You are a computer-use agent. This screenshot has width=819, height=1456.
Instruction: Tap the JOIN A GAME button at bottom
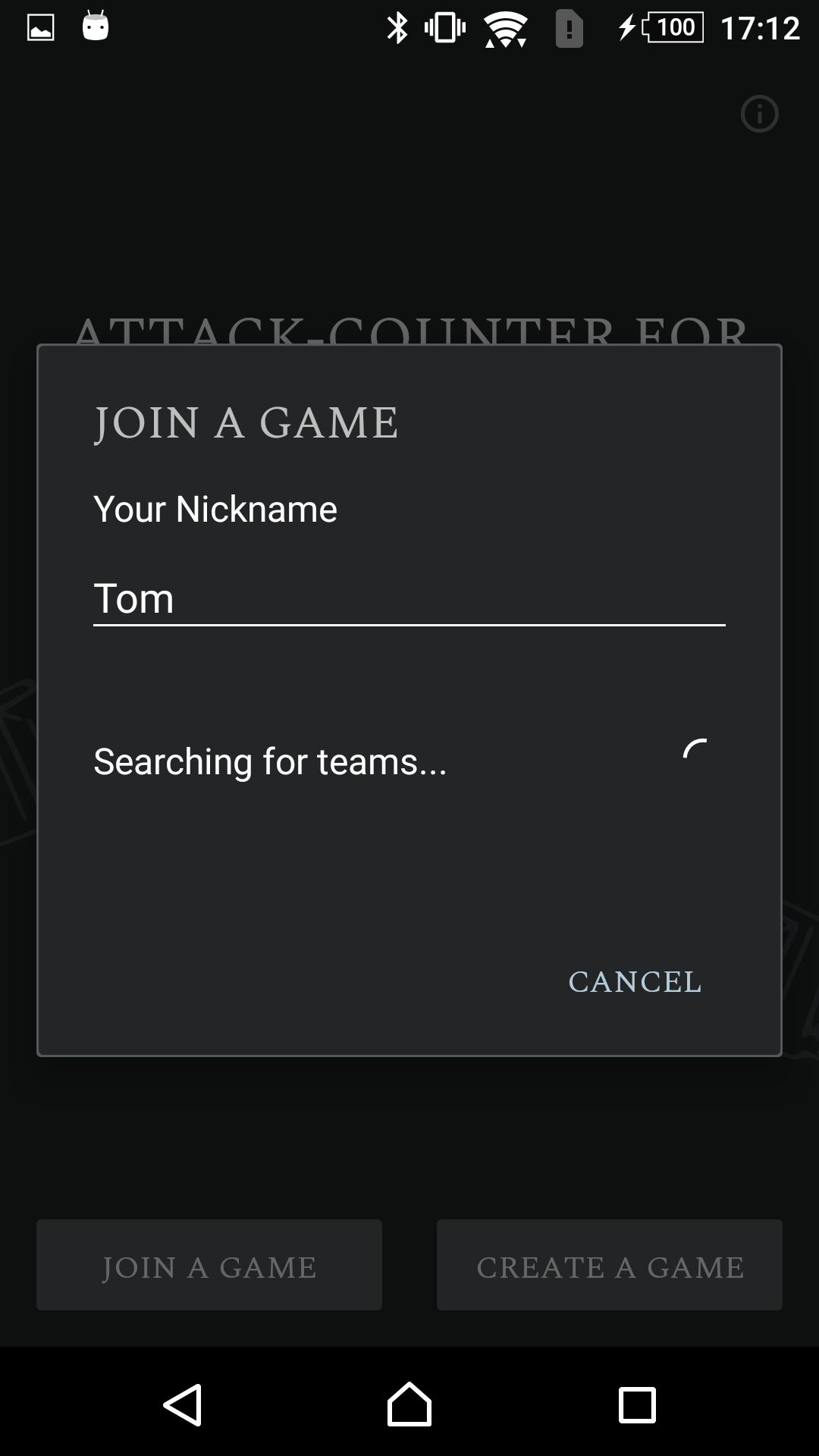pos(209,1265)
